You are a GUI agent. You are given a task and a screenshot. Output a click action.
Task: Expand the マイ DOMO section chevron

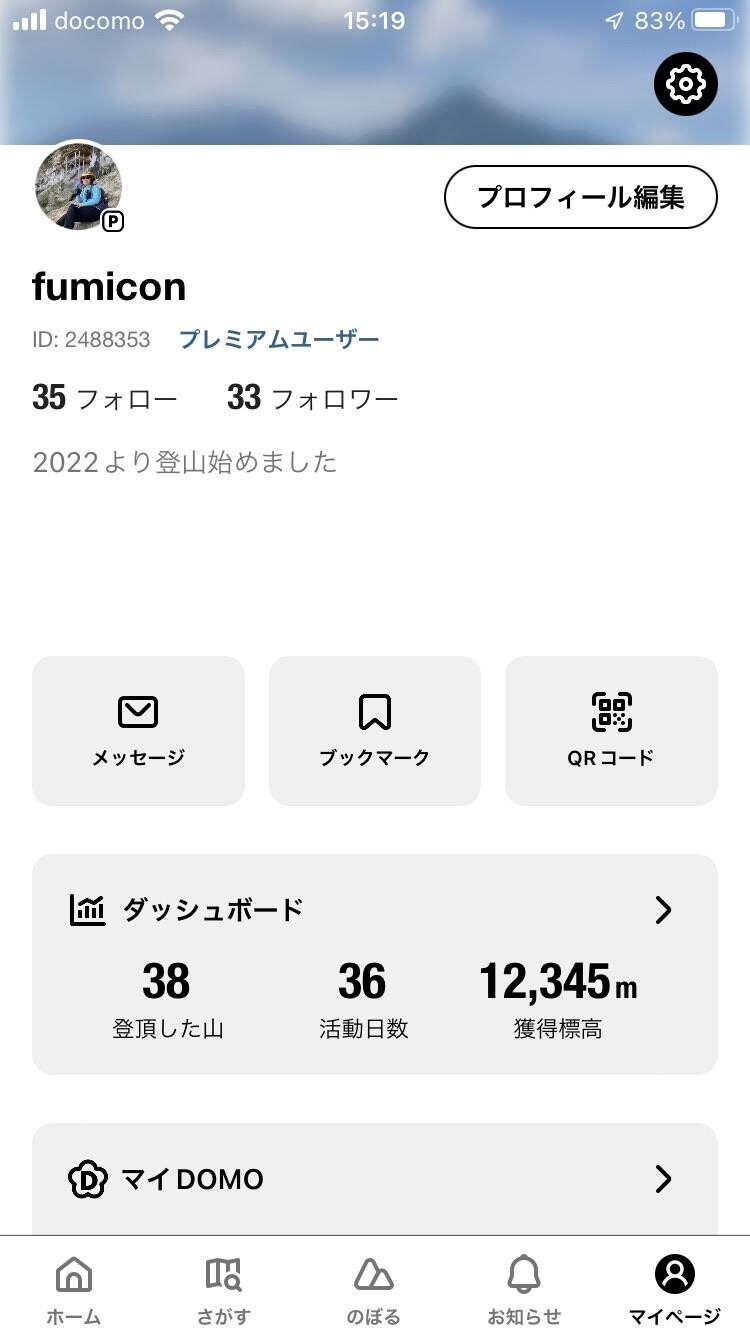point(663,1180)
